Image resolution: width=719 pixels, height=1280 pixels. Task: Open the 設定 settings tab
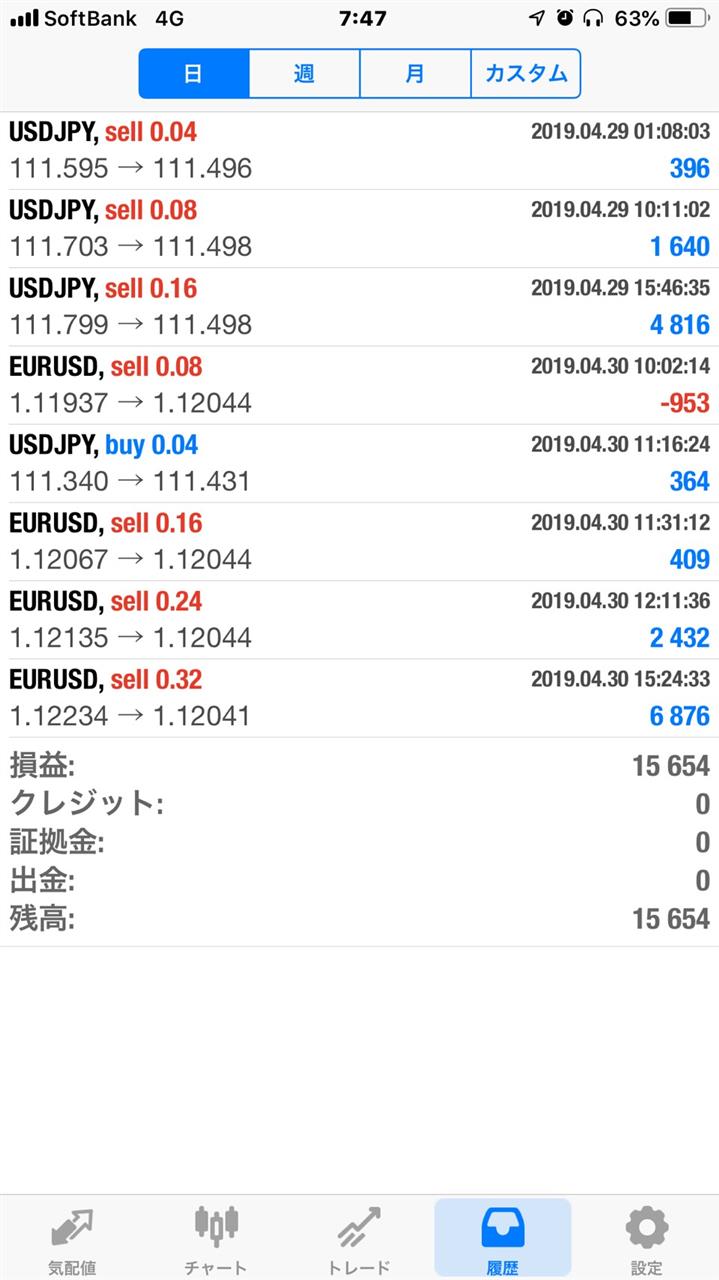point(647,1238)
